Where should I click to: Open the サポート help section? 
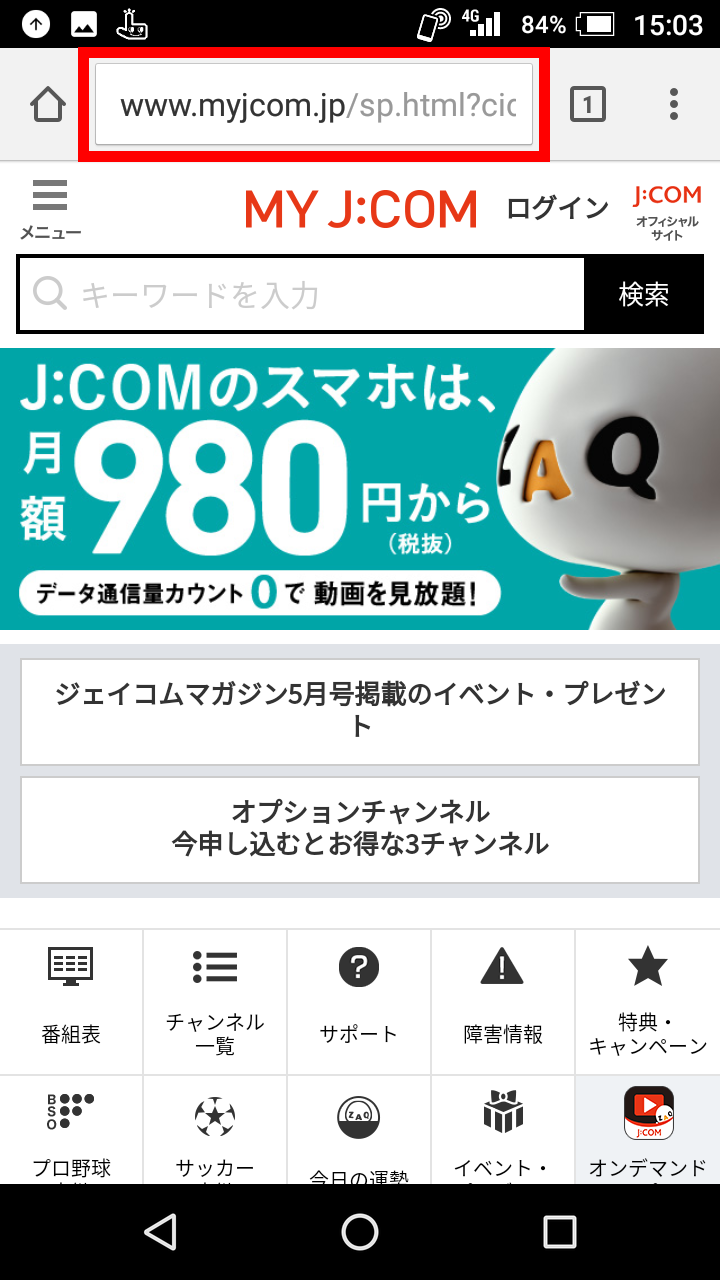pyautogui.click(x=359, y=1000)
